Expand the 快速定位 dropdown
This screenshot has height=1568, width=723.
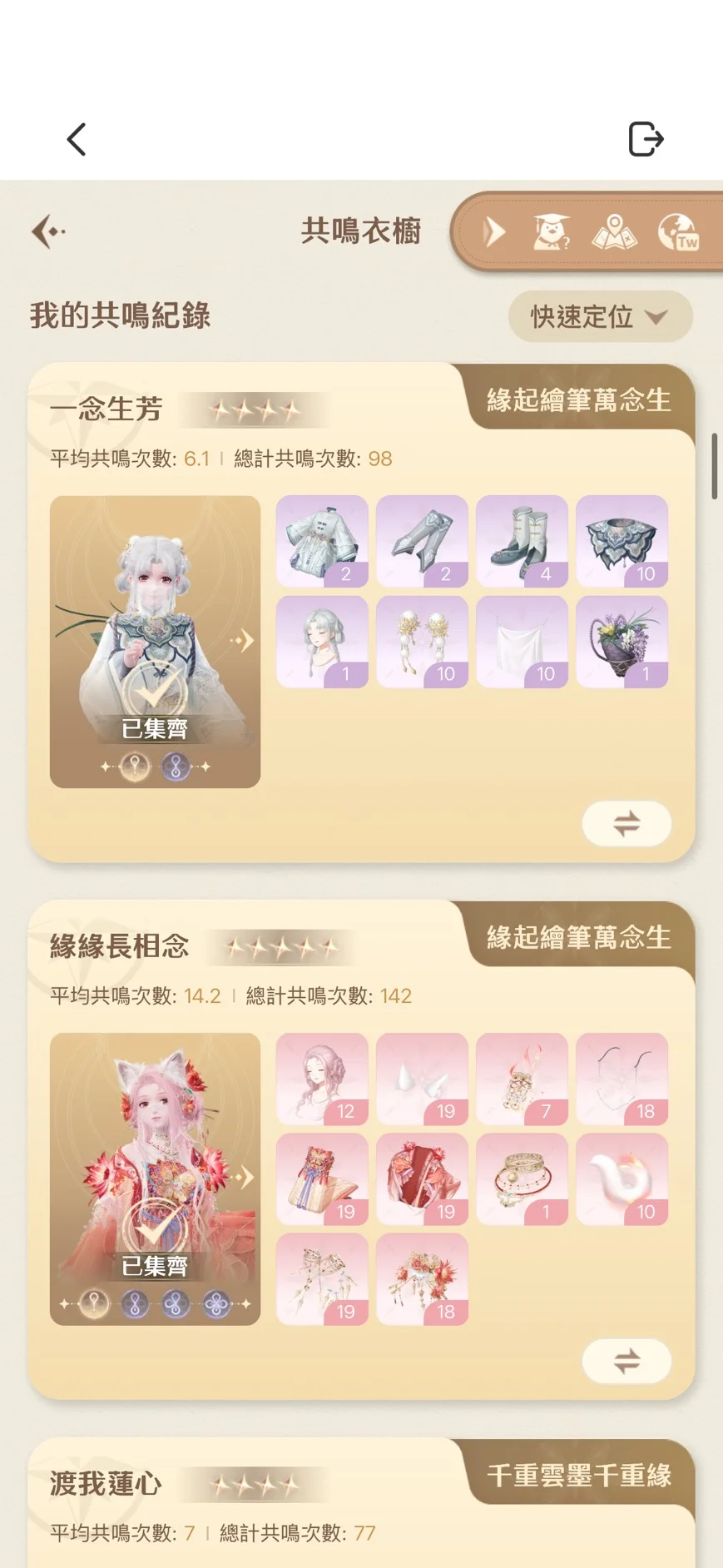pos(600,316)
